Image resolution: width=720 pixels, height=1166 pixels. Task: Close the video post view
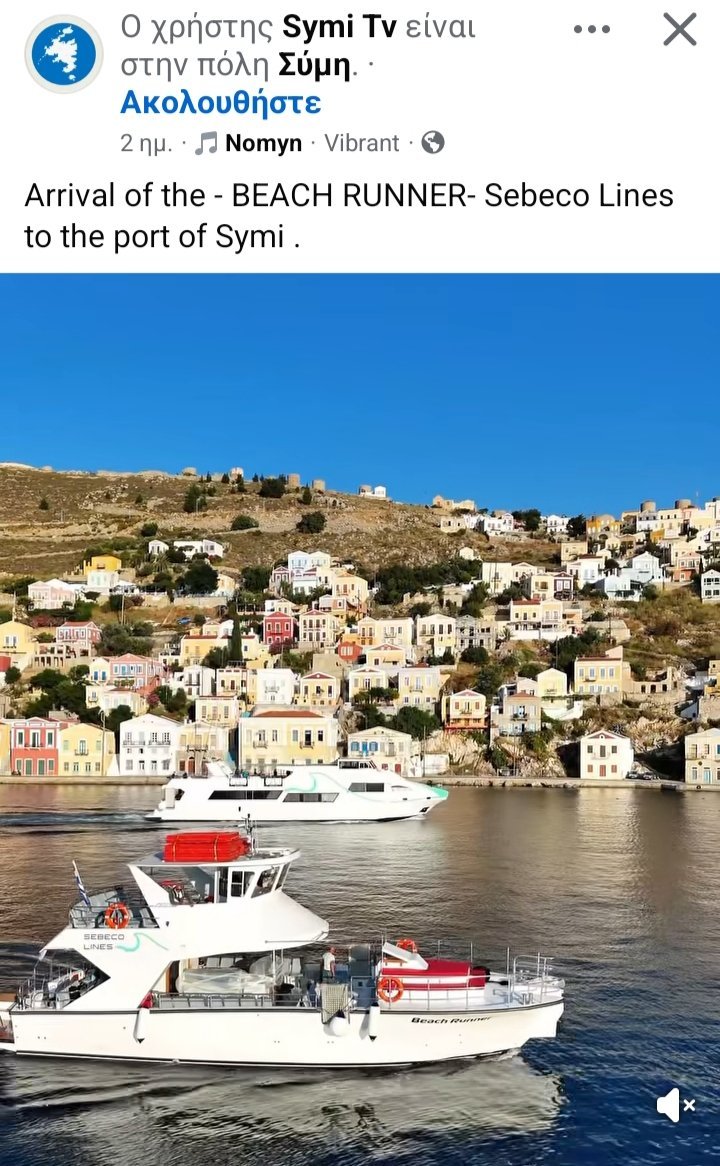(x=679, y=30)
